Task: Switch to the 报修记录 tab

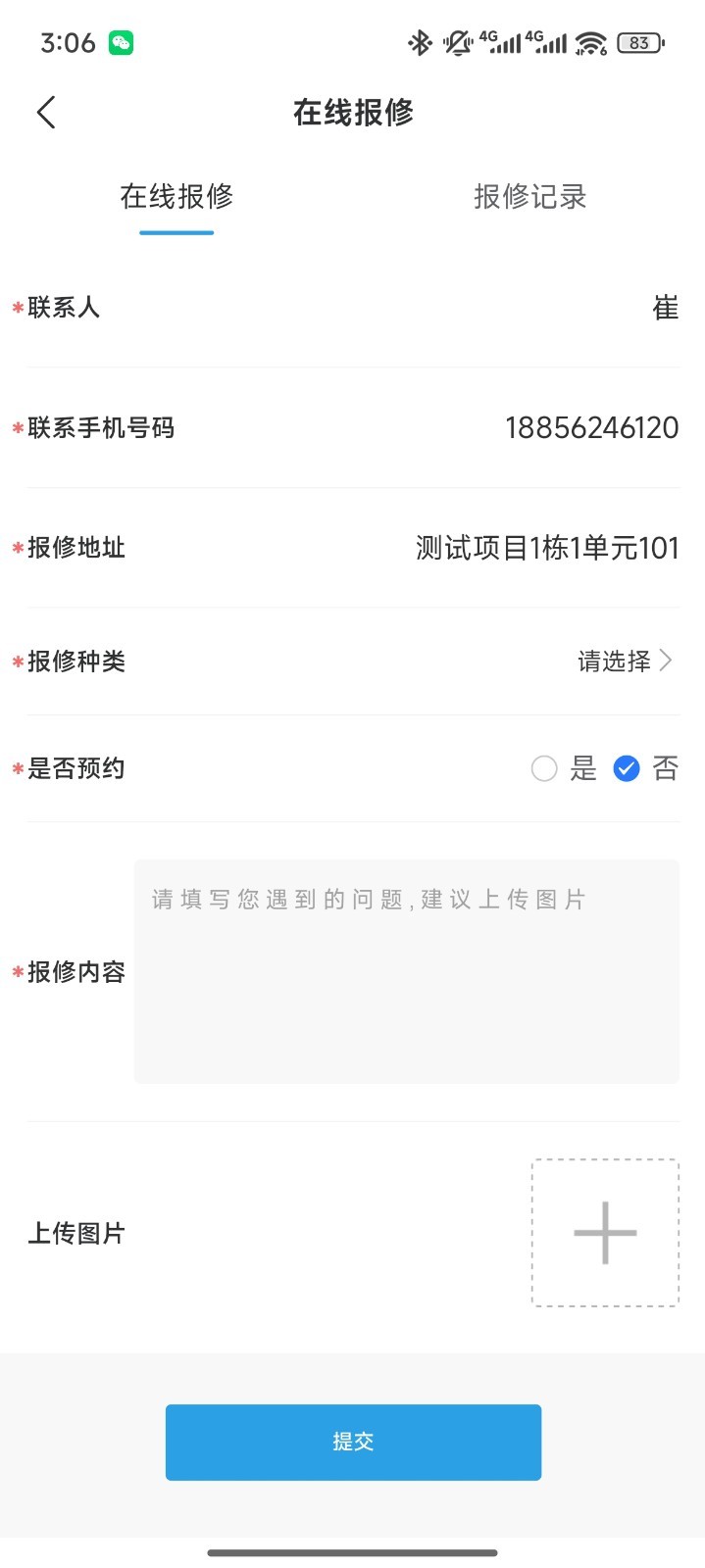Action: click(x=529, y=197)
